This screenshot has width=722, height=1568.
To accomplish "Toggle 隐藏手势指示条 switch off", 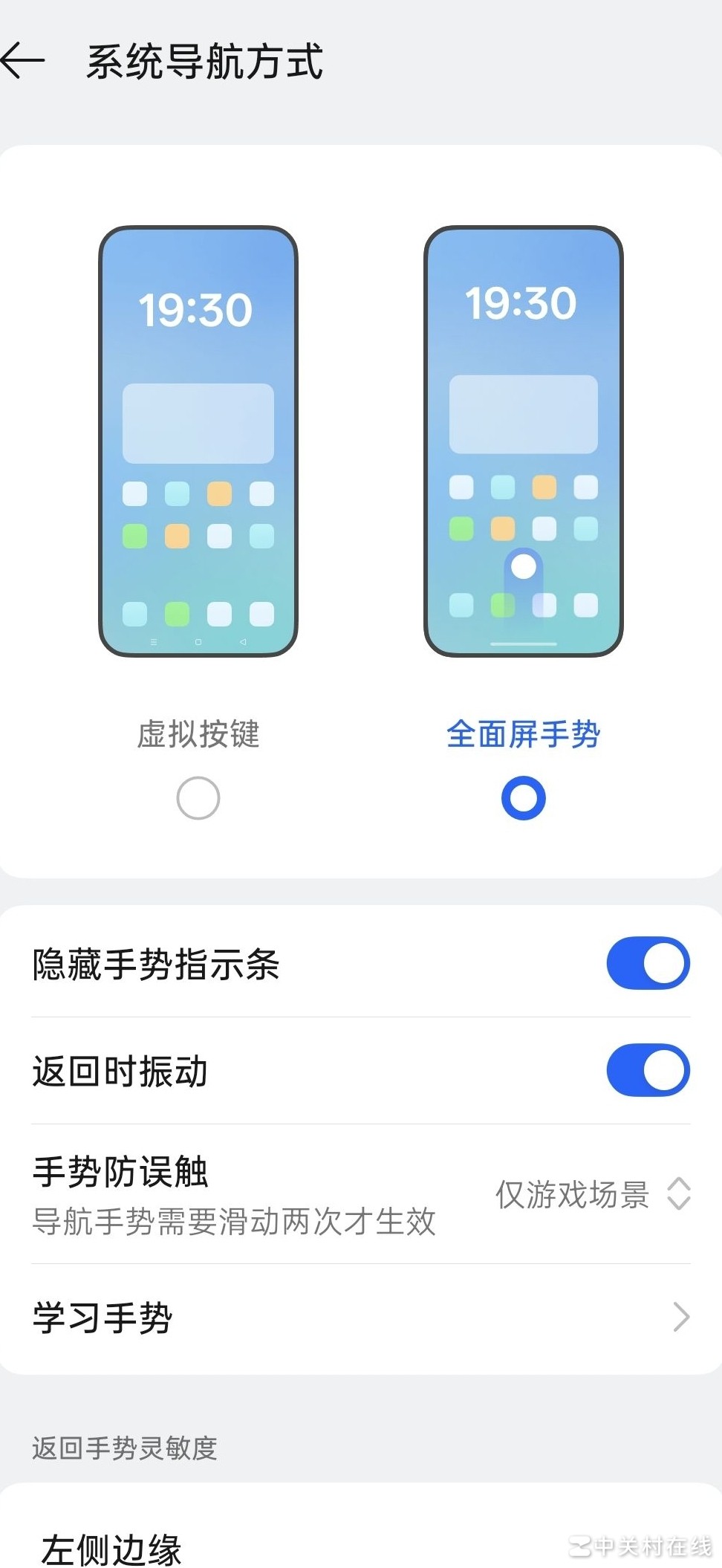I will 648,963.
